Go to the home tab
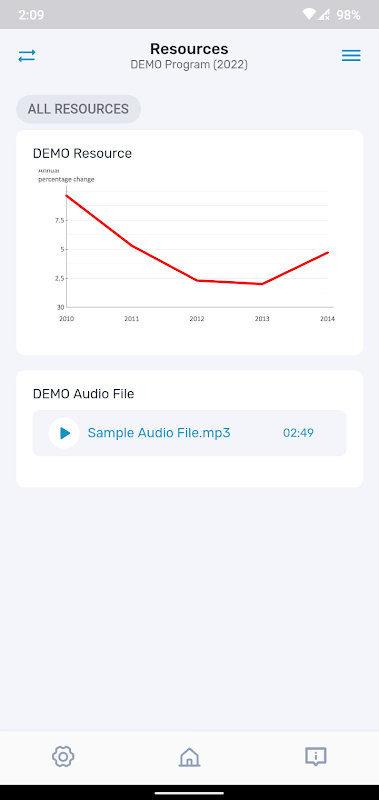The width and height of the screenshot is (379, 800). pyautogui.click(x=189, y=757)
